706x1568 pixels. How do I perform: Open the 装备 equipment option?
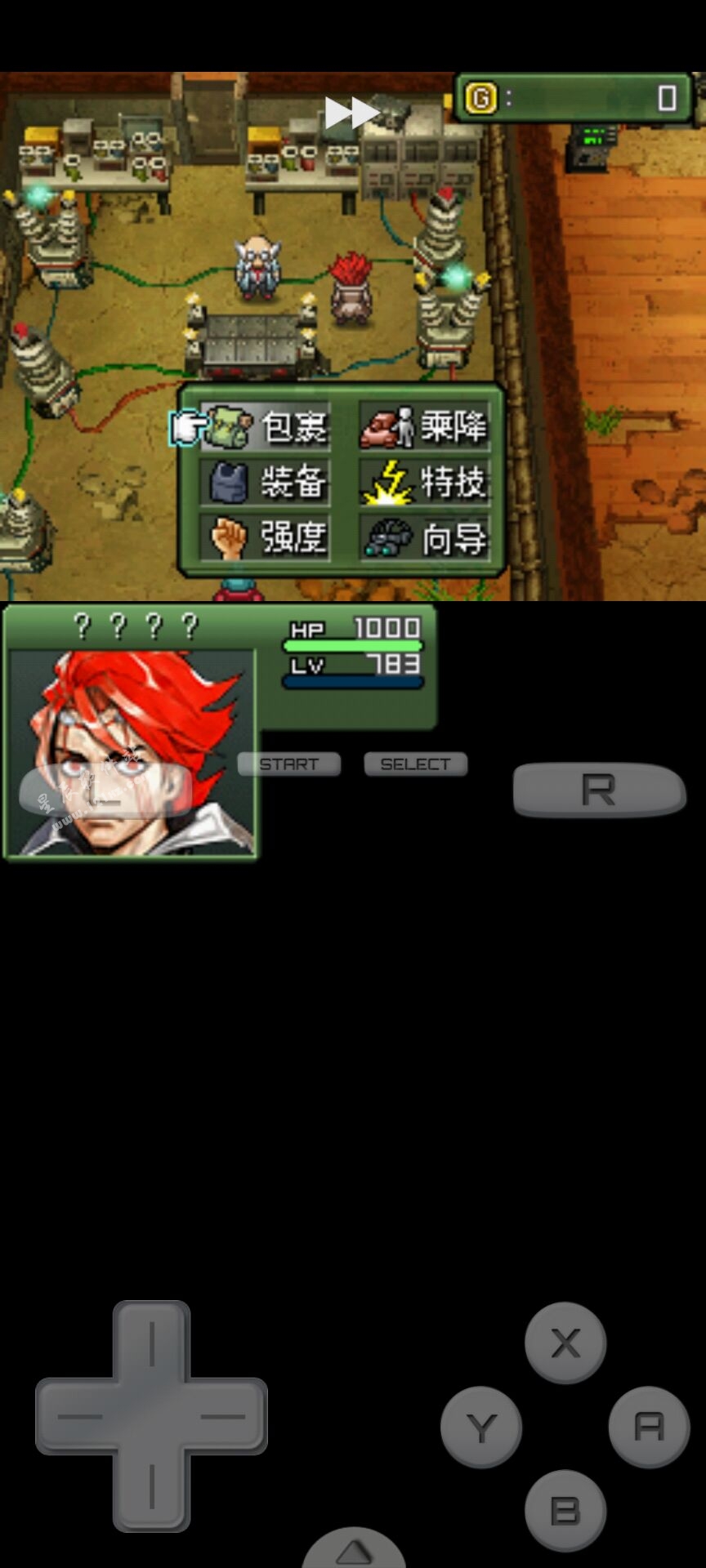tap(266, 483)
